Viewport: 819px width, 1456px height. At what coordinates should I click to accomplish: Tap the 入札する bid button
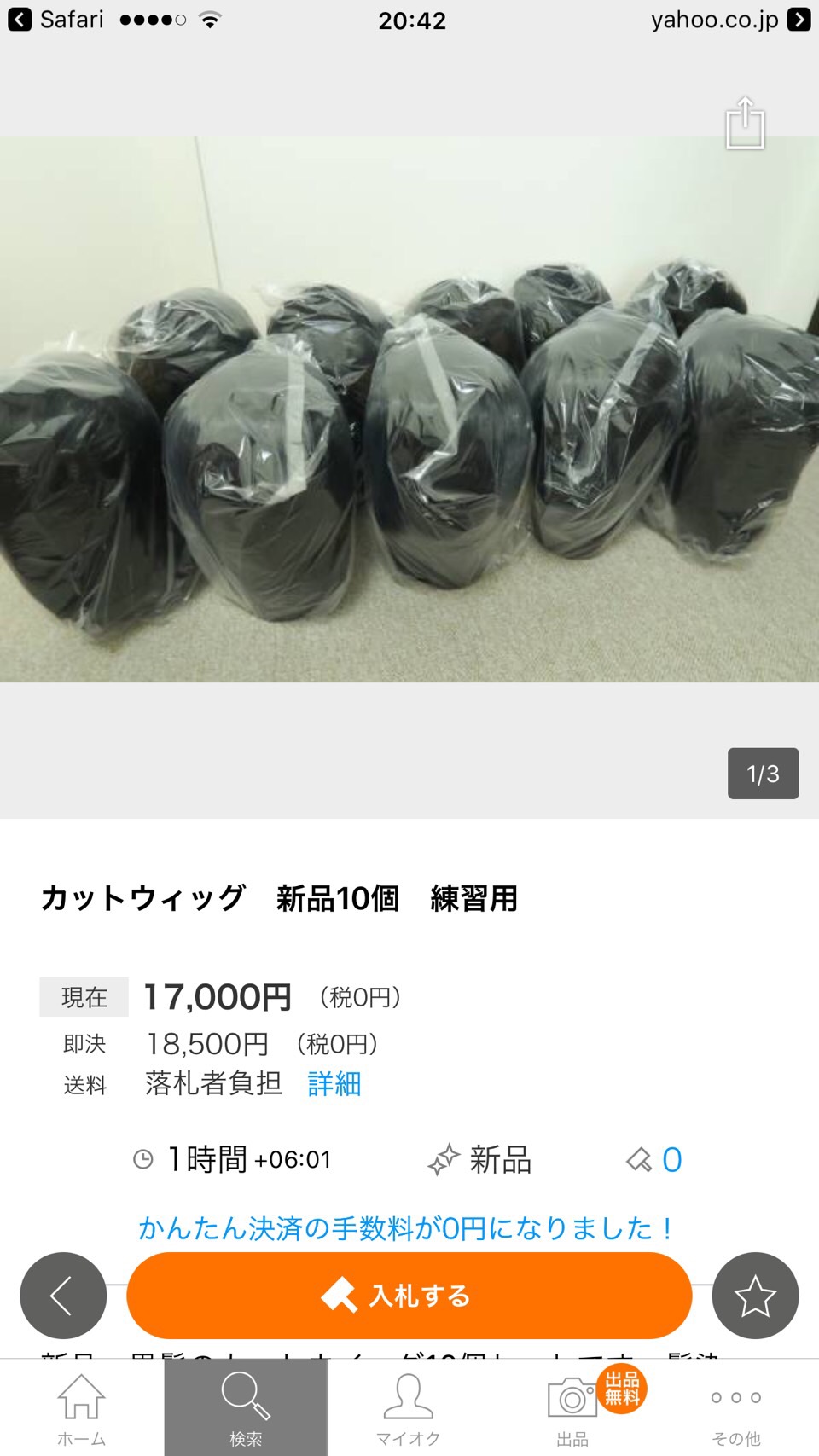(409, 1296)
